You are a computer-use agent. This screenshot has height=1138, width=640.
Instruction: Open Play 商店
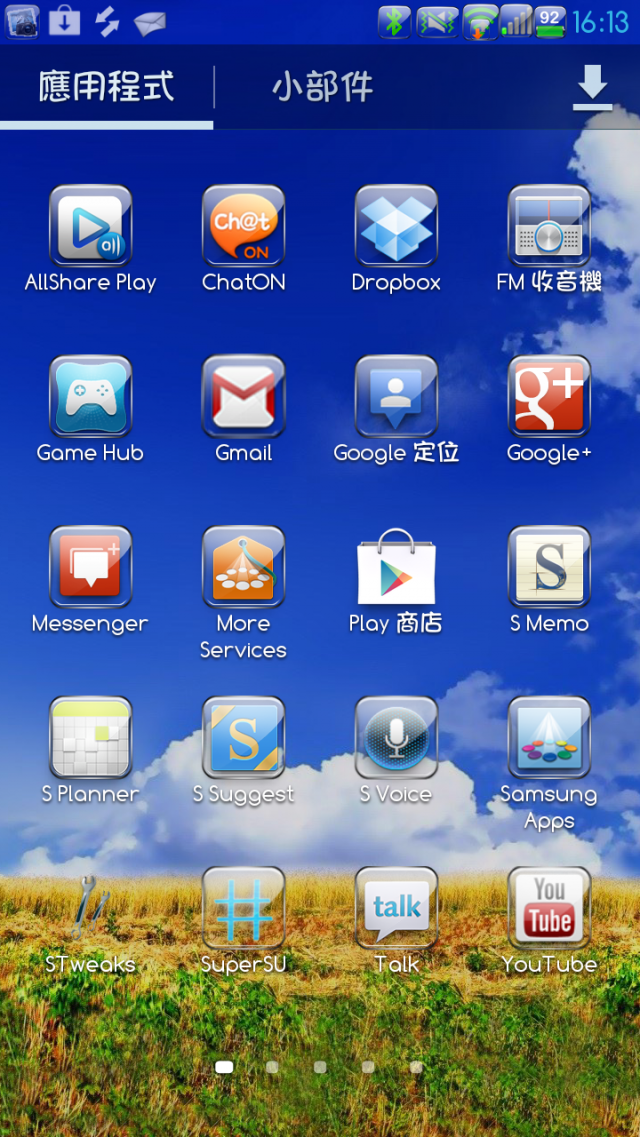click(396, 568)
